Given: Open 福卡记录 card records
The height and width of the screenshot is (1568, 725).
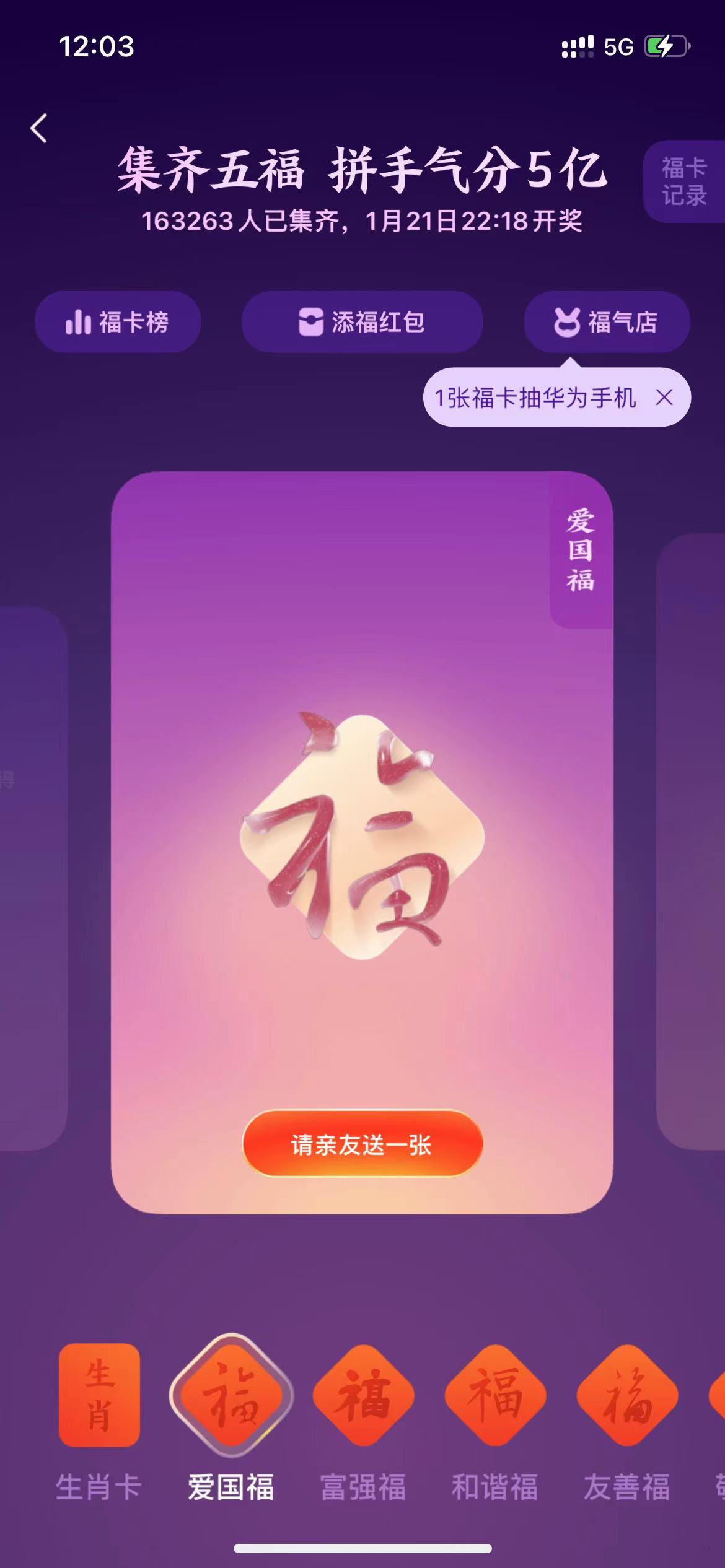Looking at the screenshot, I should pos(684,181).
